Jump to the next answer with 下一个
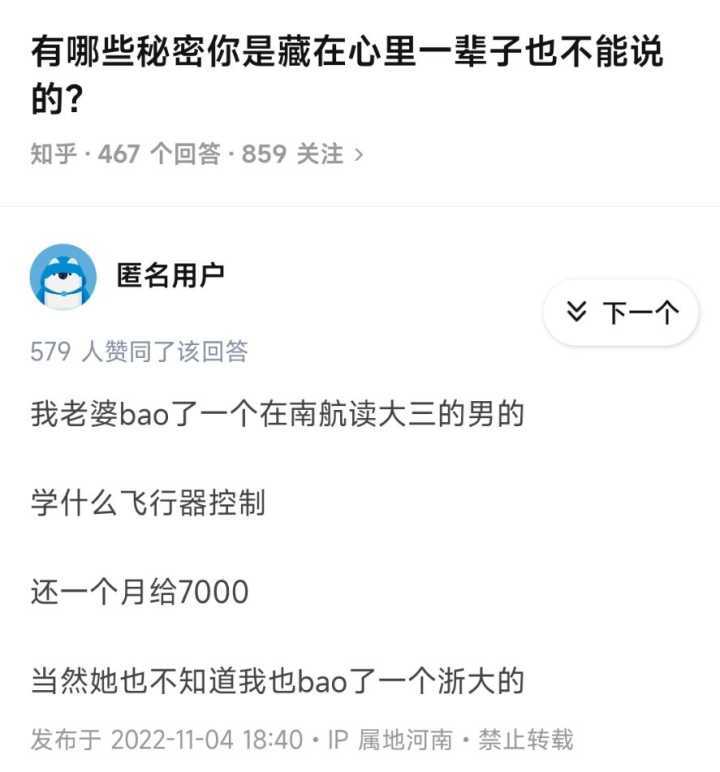The width and height of the screenshot is (720, 772). point(621,313)
